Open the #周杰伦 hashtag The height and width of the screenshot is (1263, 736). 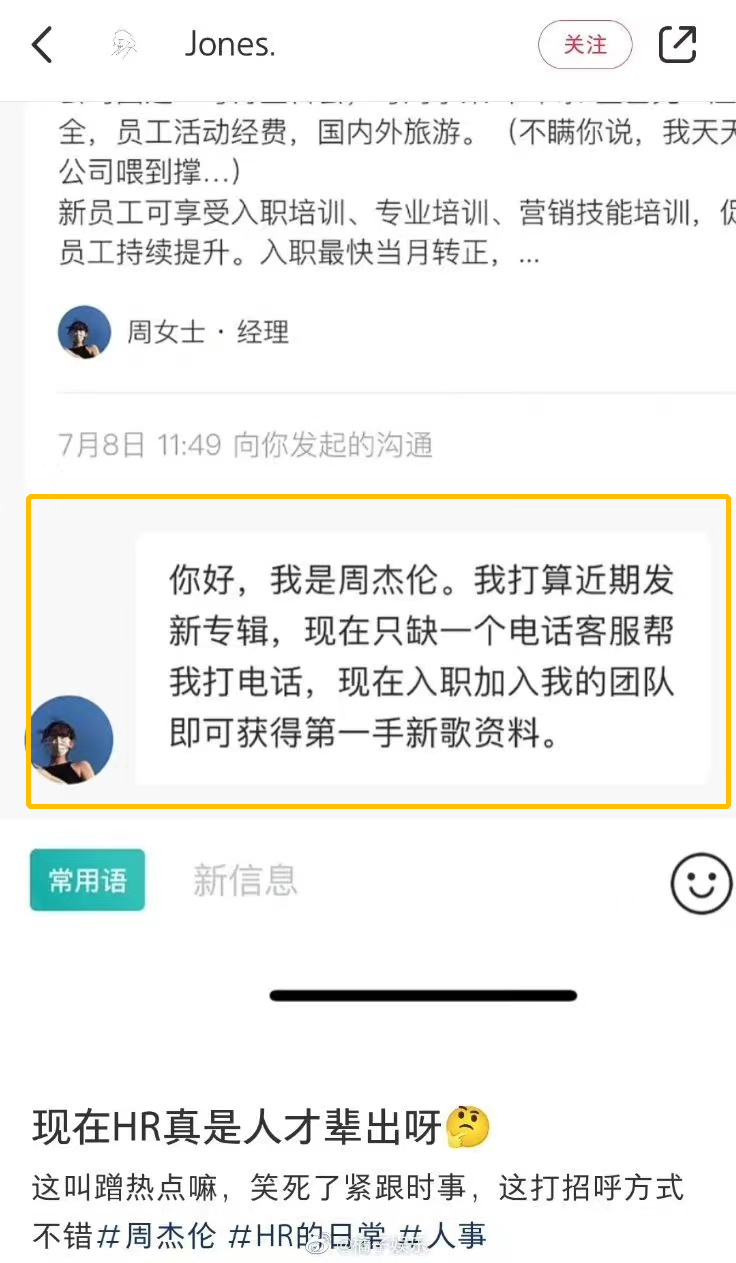(x=155, y=1236)
